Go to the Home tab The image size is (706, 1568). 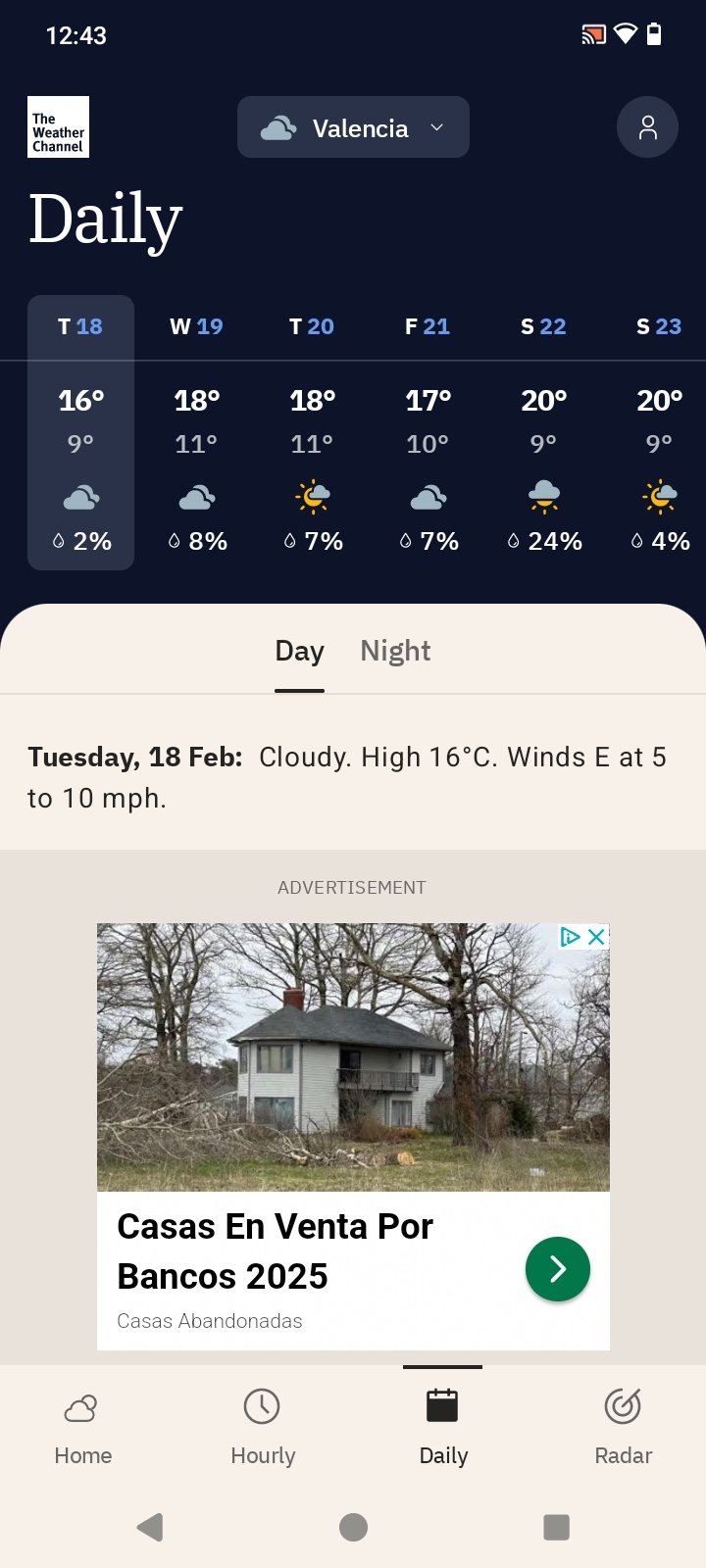click(83, 1427)
